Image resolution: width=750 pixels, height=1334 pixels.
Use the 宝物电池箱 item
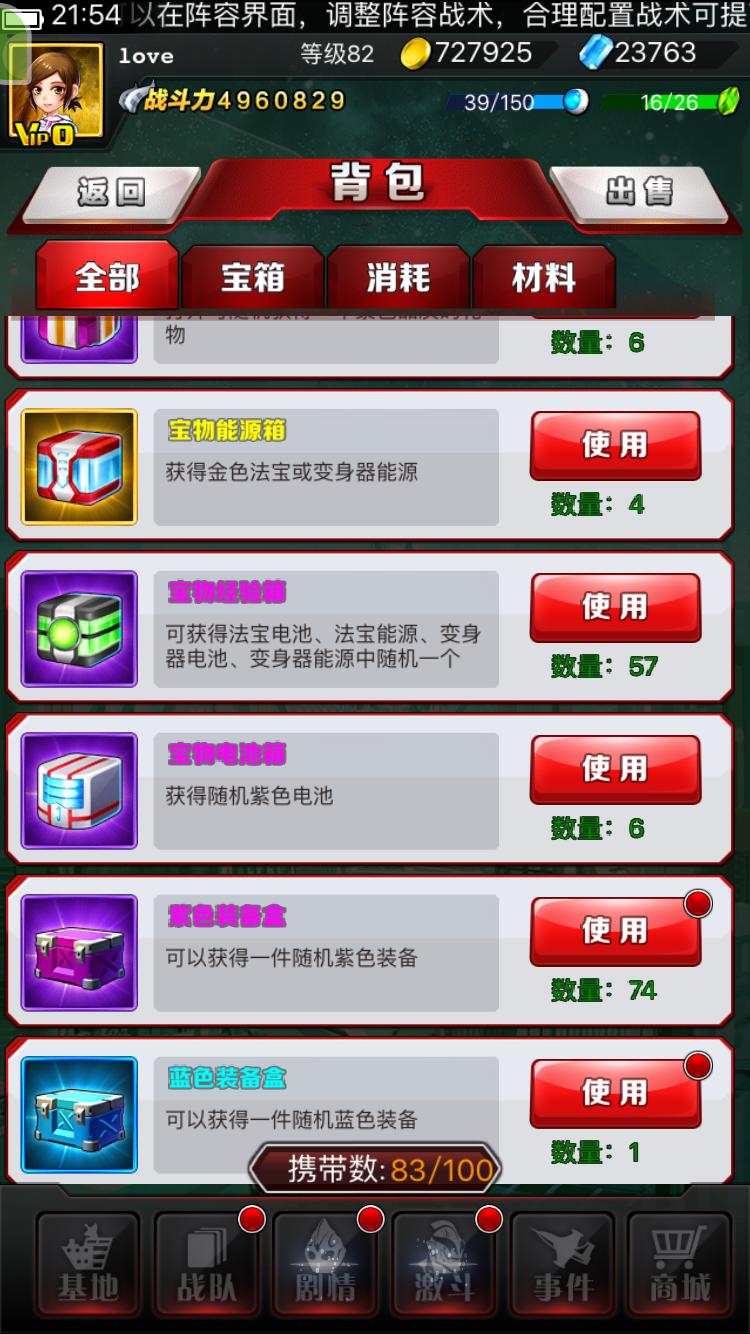coord(615,769)
